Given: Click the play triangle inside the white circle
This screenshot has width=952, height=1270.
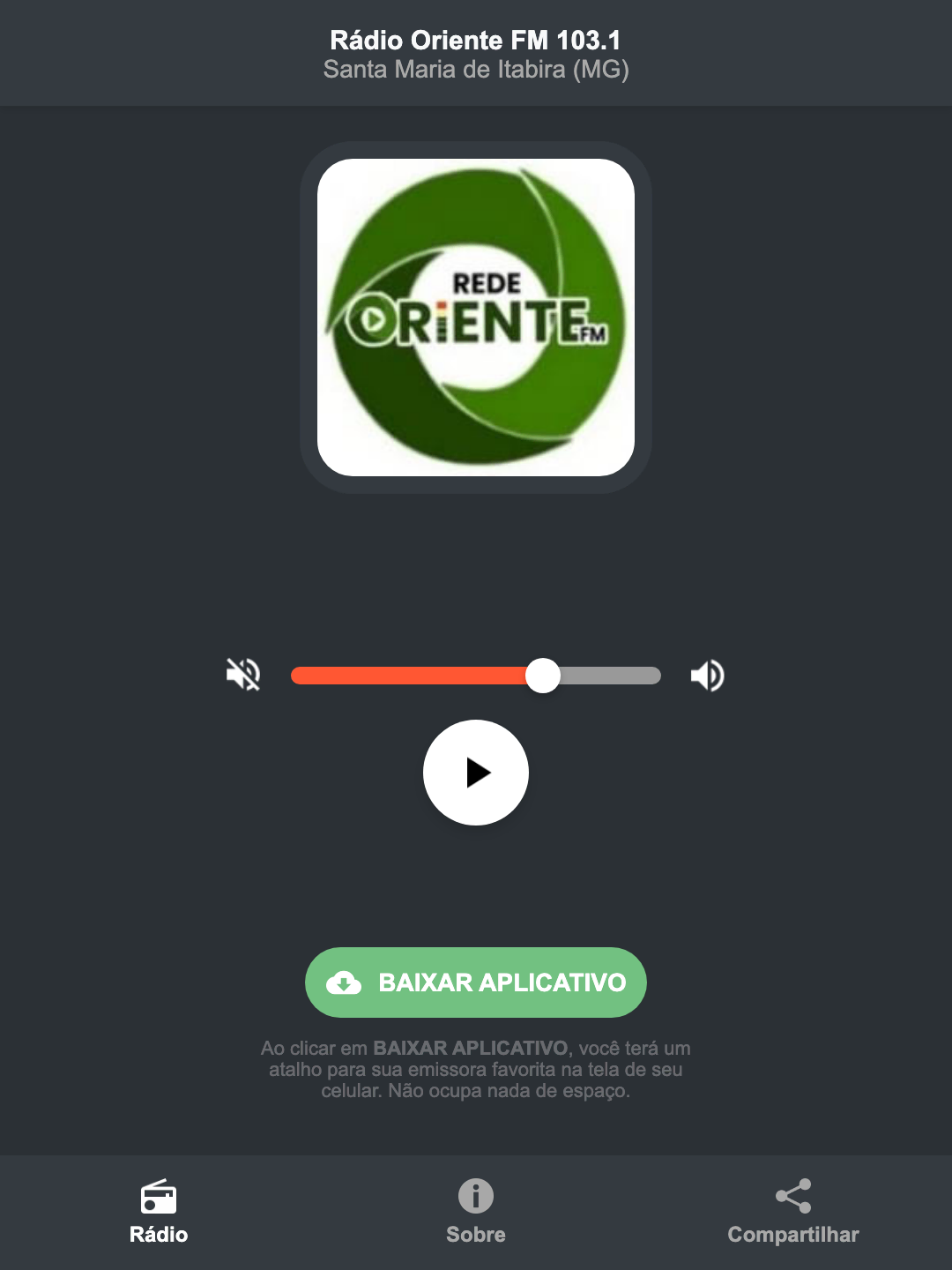Looking at the screenshot, I should pos(479,773).
